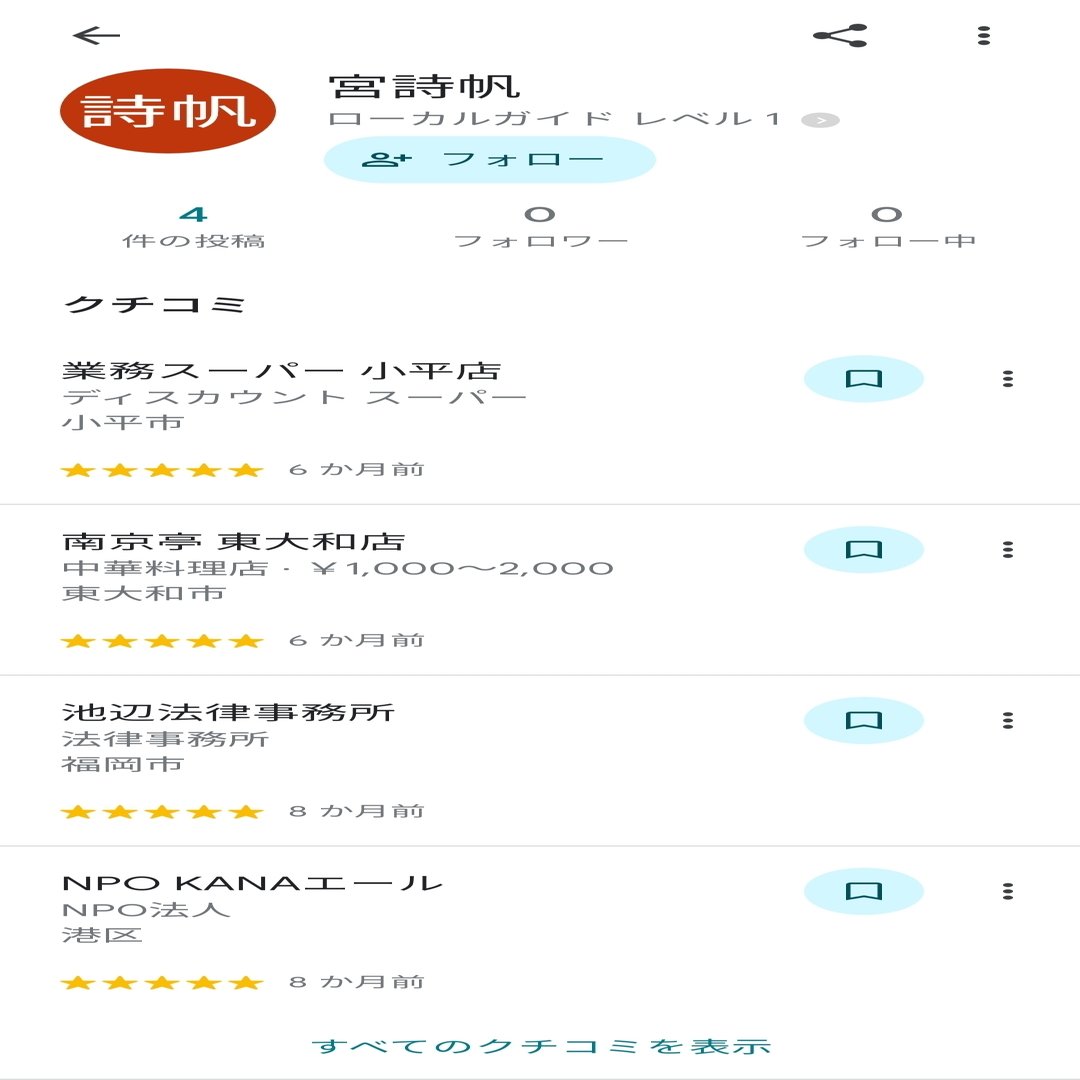The width and height of the screenshot is (1080, 1080).
Task: Open the ローカルガイド レベル 1 chevron
Action: coord(820,121)
